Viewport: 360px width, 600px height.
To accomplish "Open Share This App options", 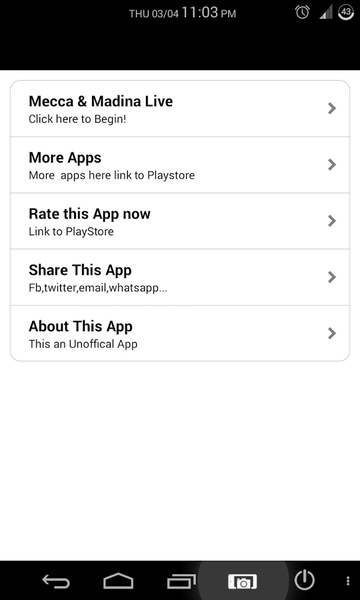I will (180, 277).
